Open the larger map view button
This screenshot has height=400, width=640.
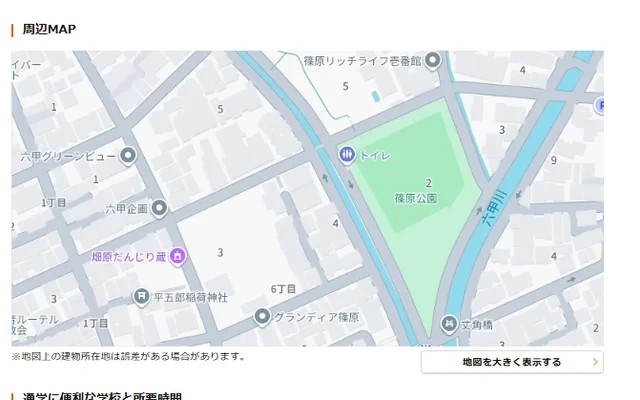click(511, 361)
